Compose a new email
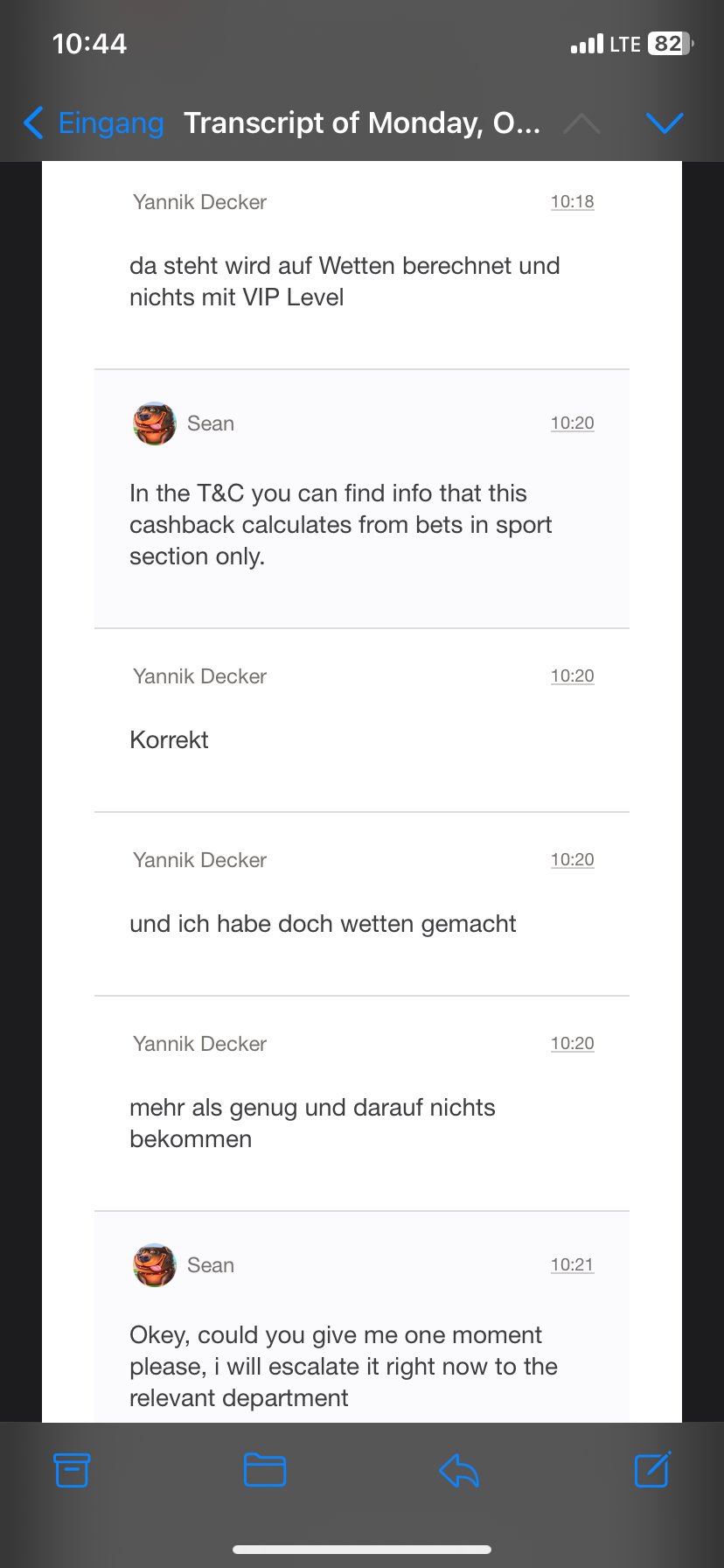This screenshot has height=1568, width=724. tap(652, 1470)
